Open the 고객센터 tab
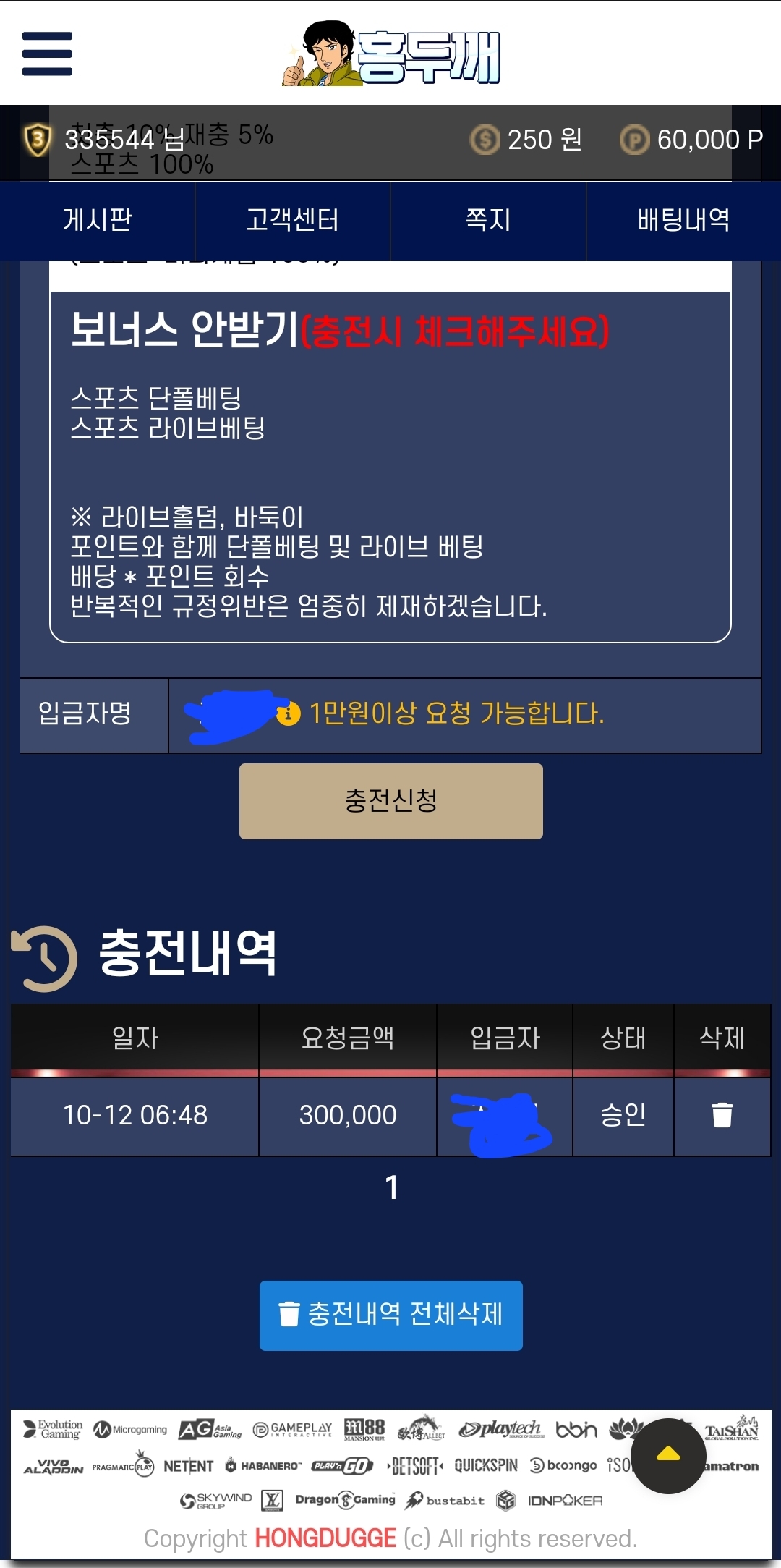 (x=292, y=220)
